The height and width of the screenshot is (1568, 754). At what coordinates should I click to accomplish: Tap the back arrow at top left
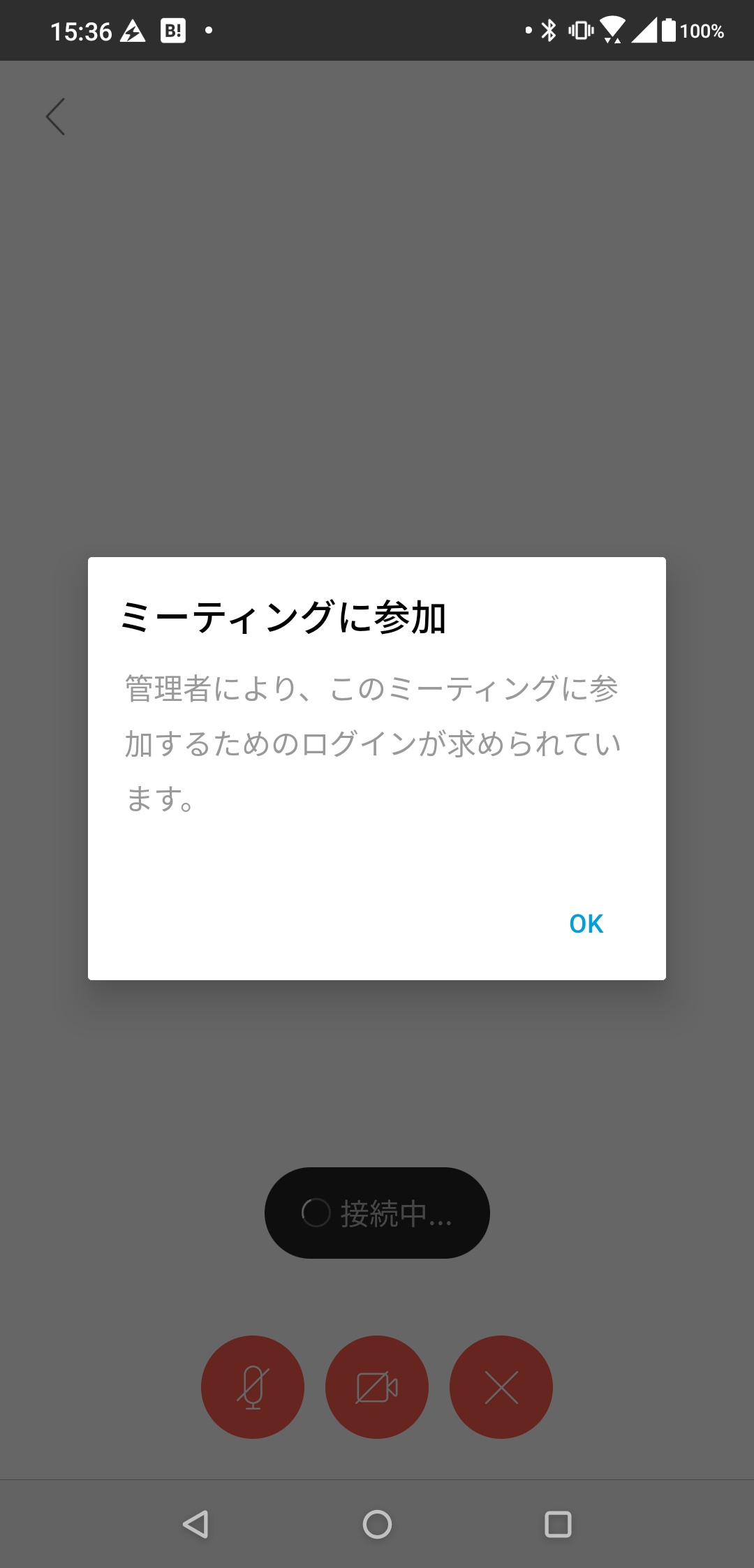56,117
